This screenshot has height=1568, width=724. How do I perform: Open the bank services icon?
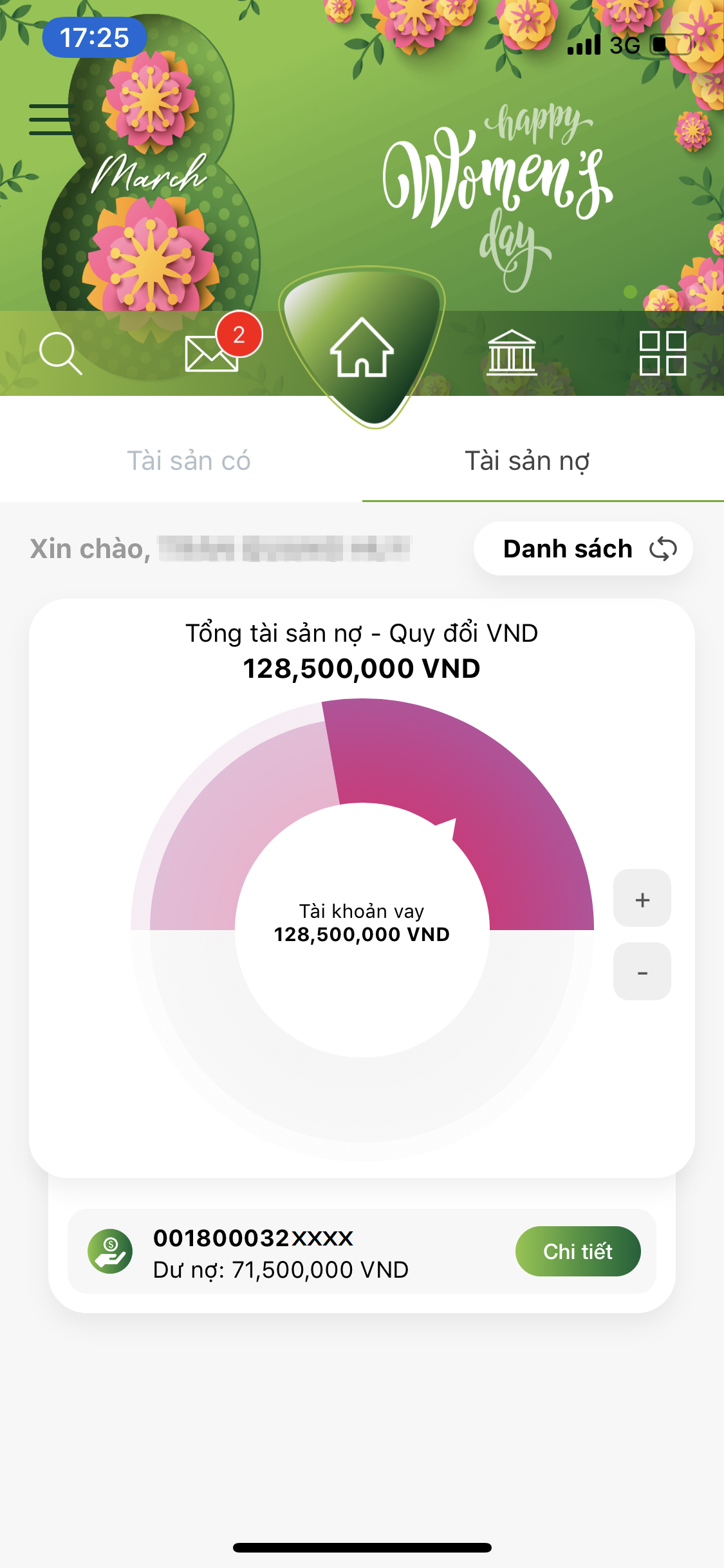510,353
